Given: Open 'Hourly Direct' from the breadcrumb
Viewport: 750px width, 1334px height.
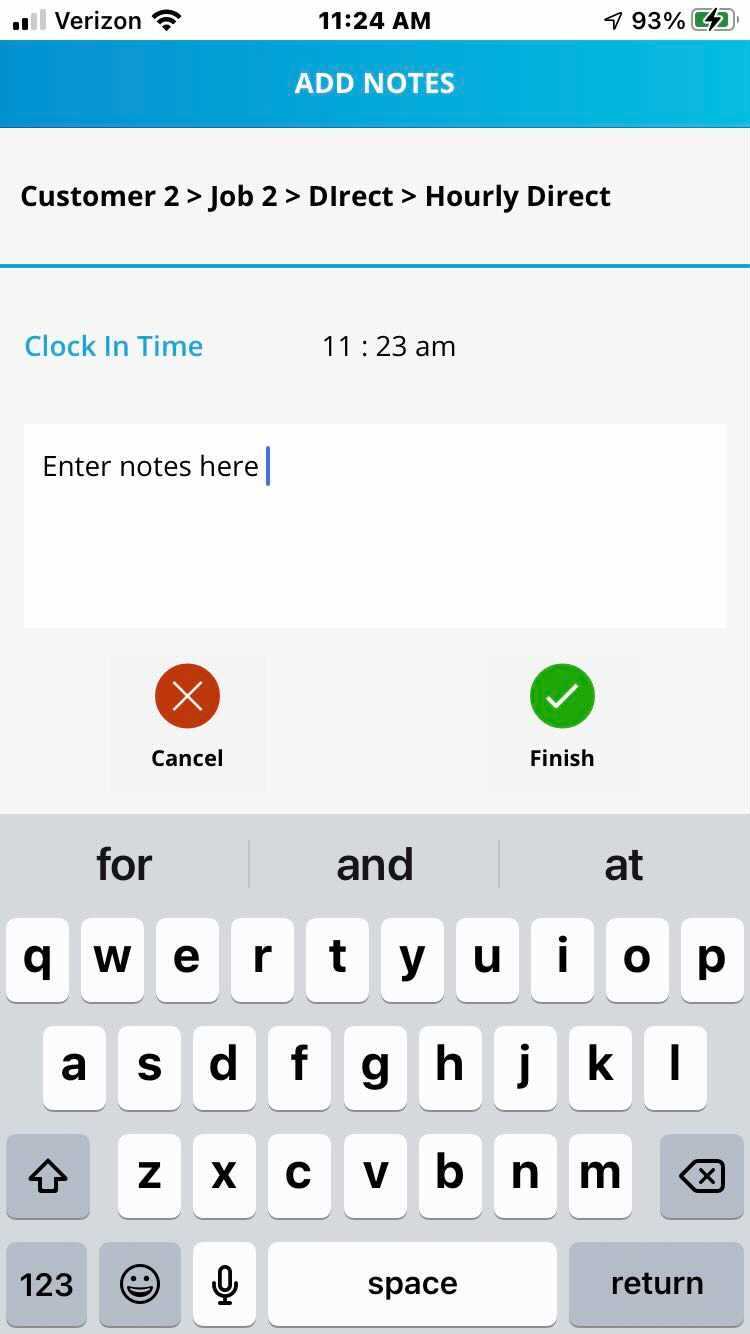Looking at the screenshot, I should pos(517,196).
